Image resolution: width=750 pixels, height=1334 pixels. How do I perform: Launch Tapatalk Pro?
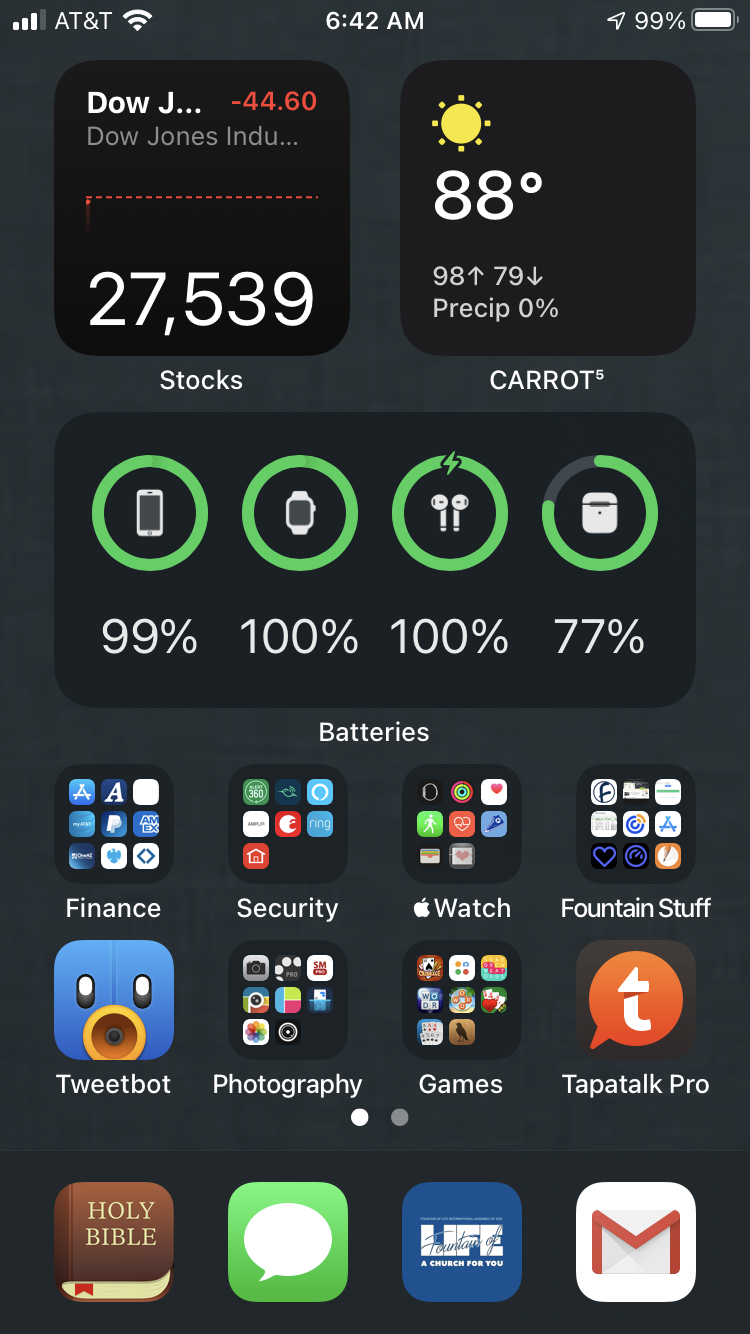click(636, 1000)
